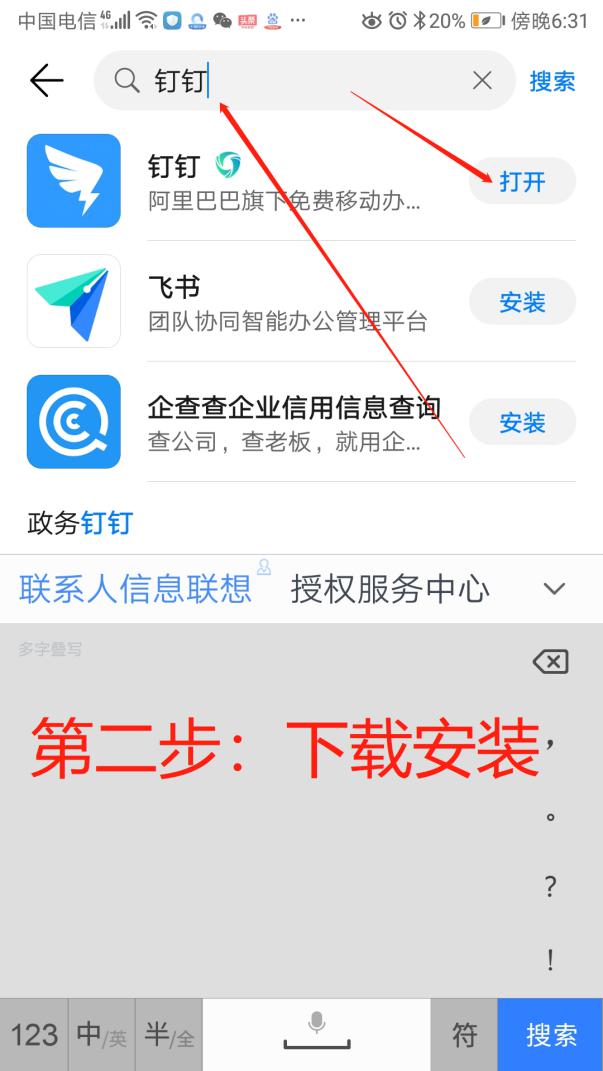Select the 政务钉钉 suggestion
603x1071 pixels.
coord(80,522)
